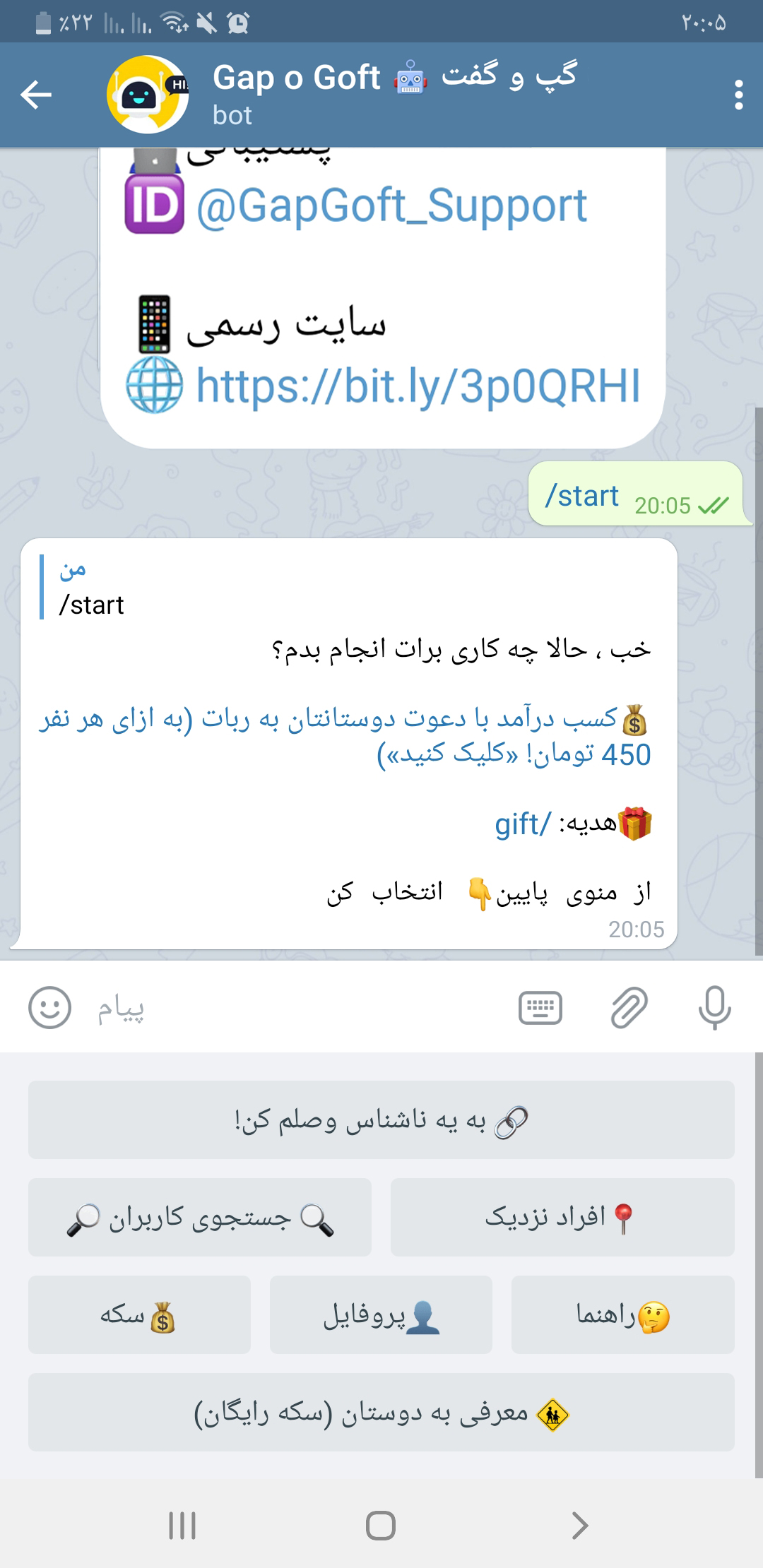763x1568 pixels.
Task: Choose معرفی به دوستان free coins
Action: 381,1412
